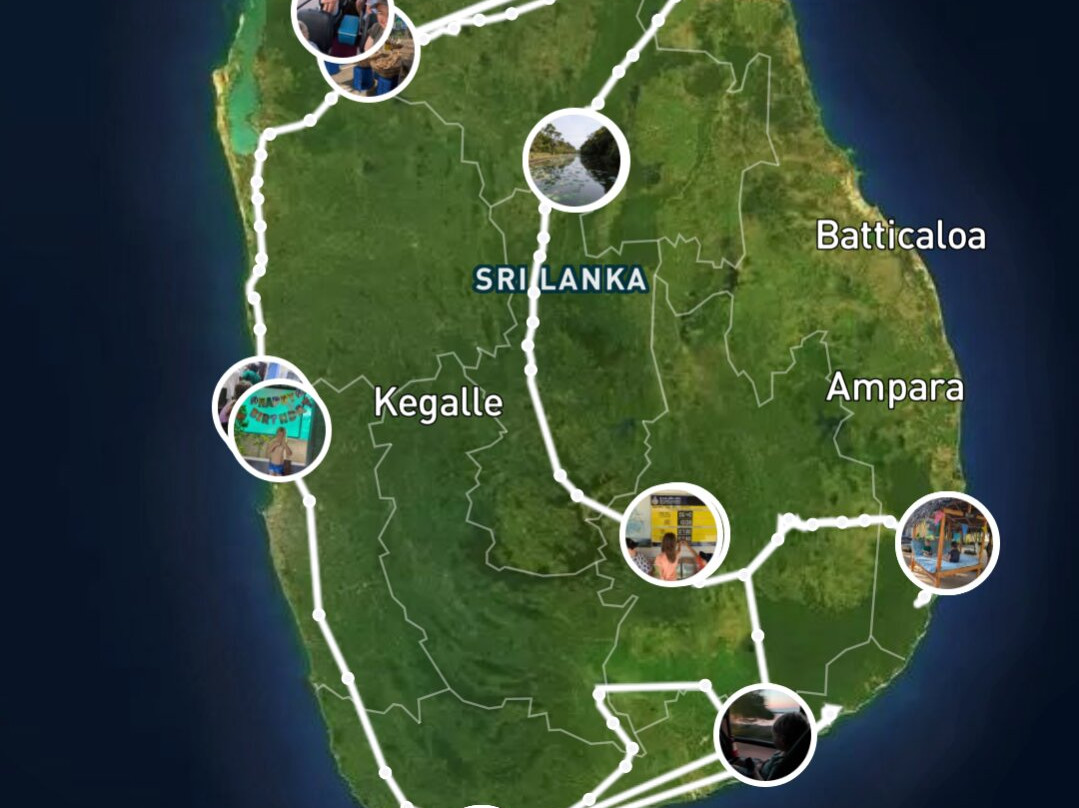Open the beach cabana photo marker
This screenshot has height=808, width=1079.
pyautogui.click(x=947, y=543)
